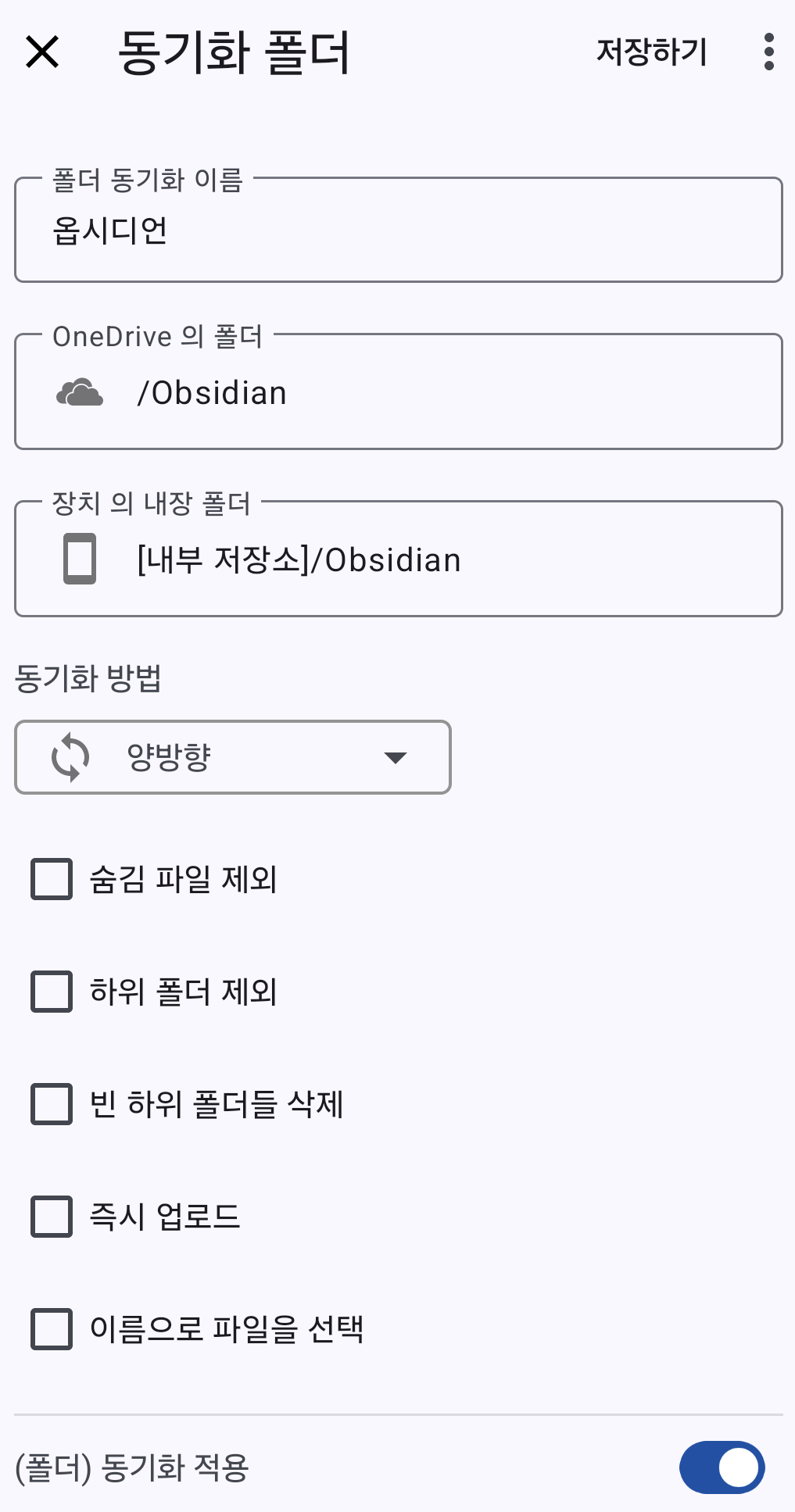This screenshot has height=1512, width=795.
Task: Close the 동기화 폴더 screen with X
Action: click(42, 52)
